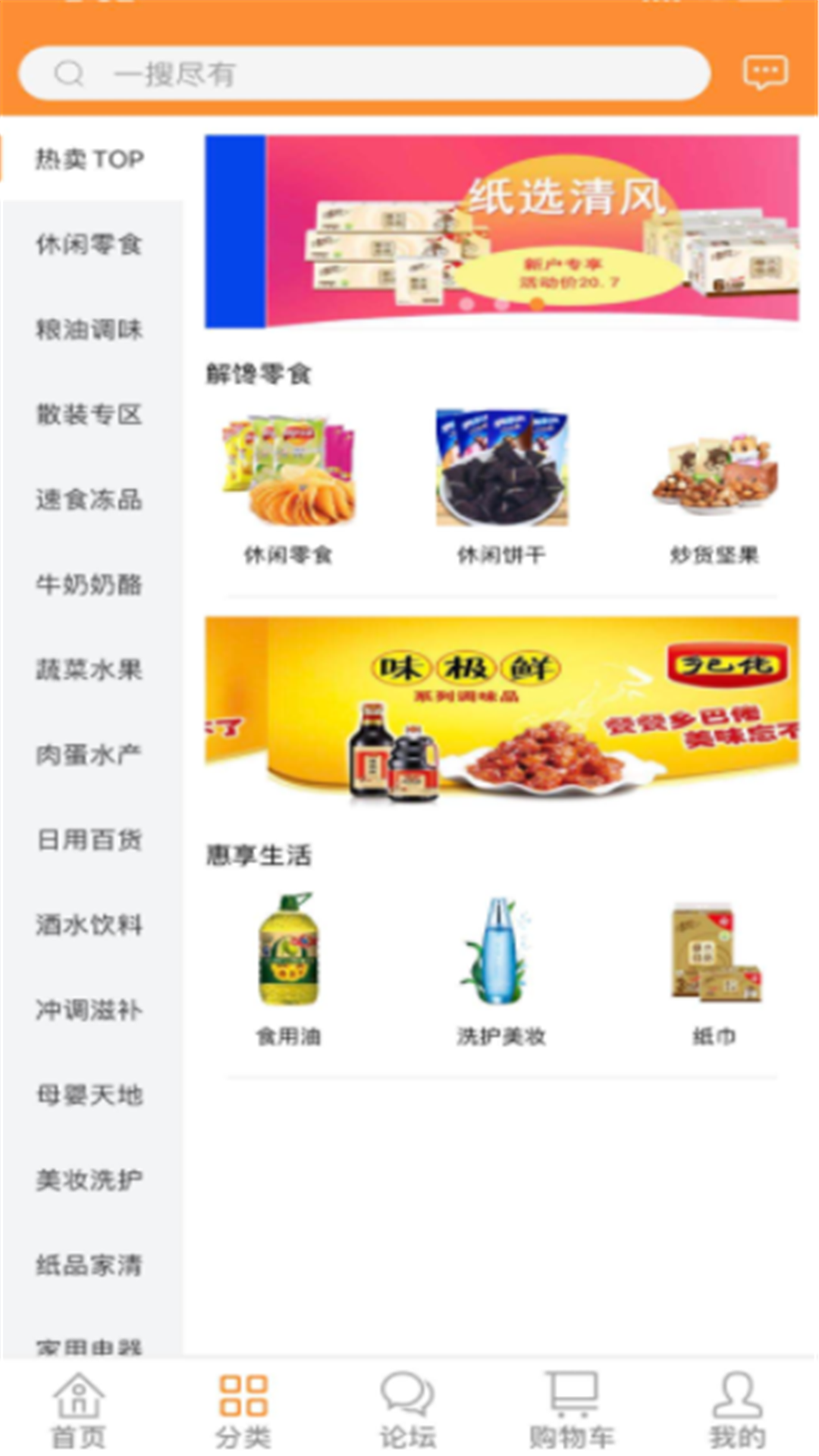Viewport: 819px width, 1456px height.
Task: Open the 休闲饼干 product tile
Action: [501, 485]
